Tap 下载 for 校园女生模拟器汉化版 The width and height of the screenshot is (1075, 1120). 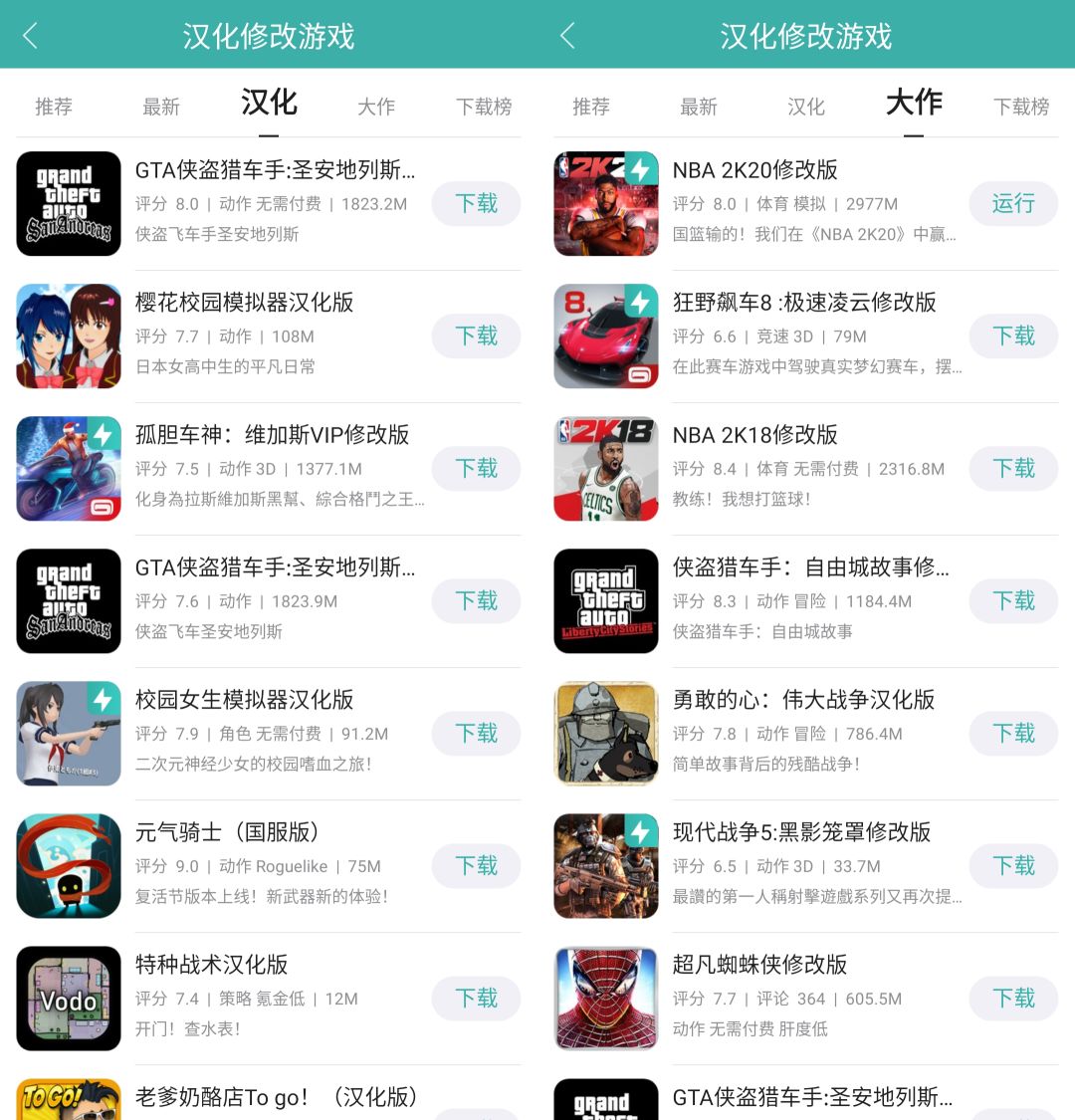coord(476,733)
